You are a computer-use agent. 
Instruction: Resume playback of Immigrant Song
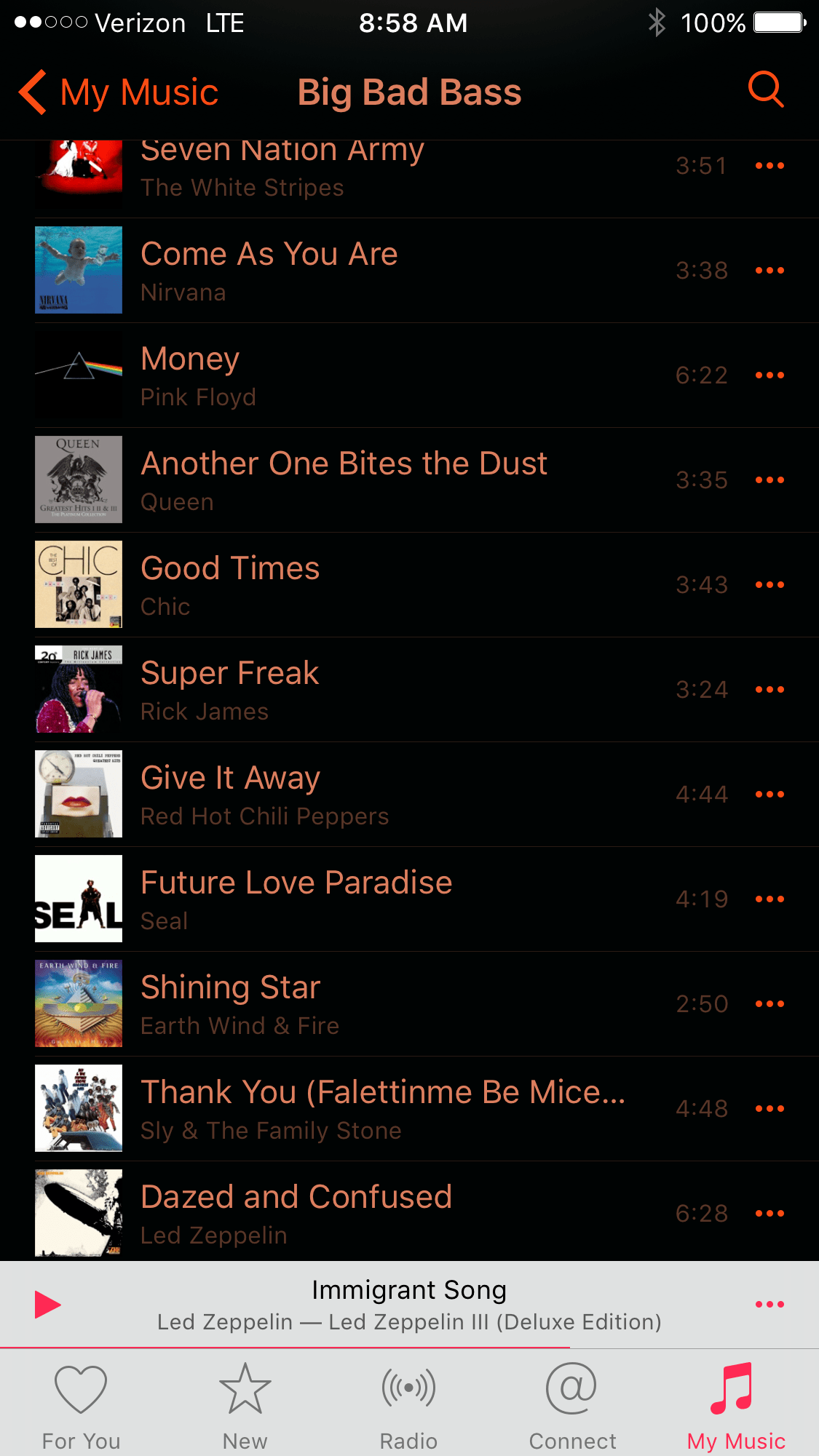[x=47, y=1305]
